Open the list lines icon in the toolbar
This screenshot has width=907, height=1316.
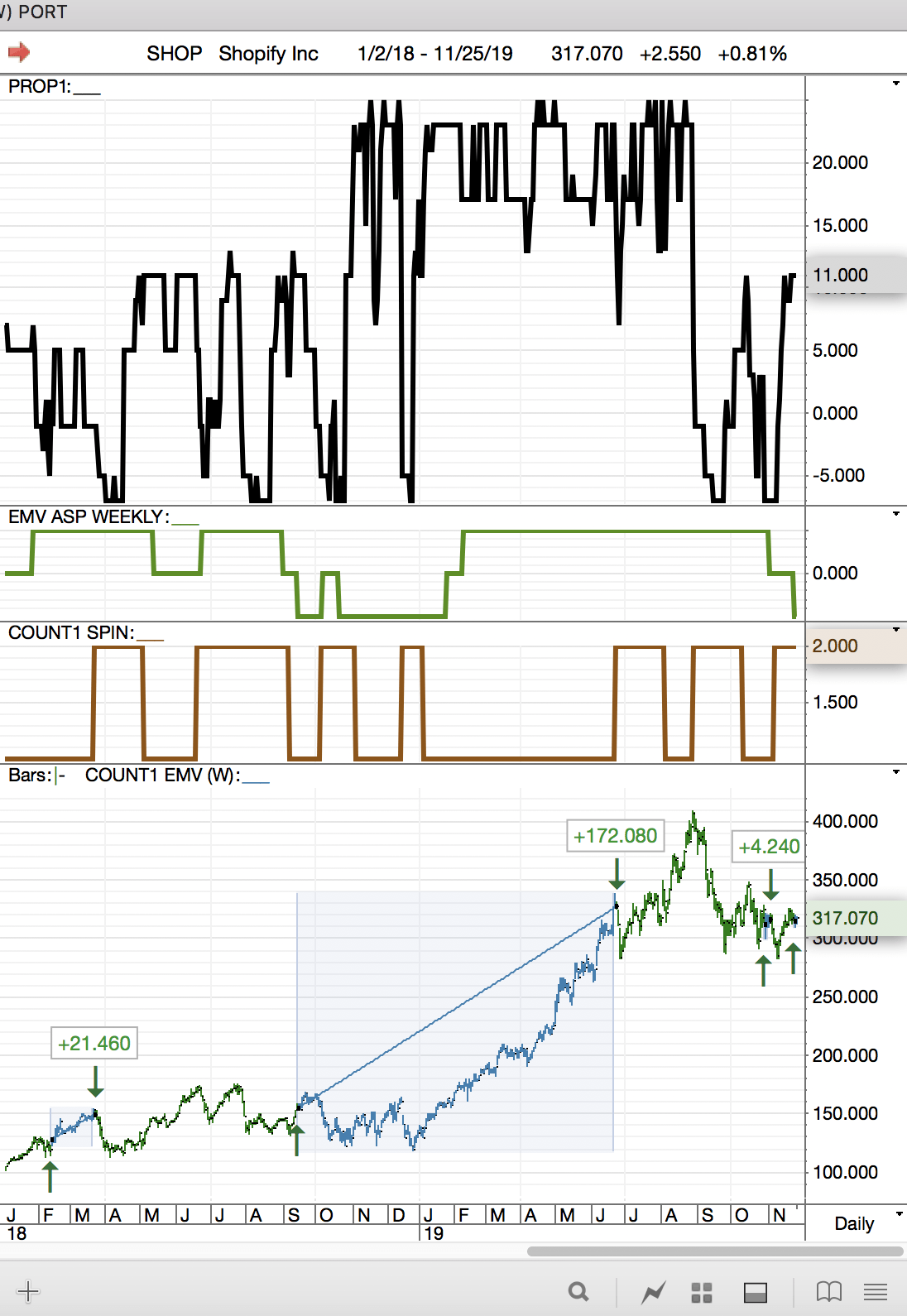click(x=876, y=1291)
